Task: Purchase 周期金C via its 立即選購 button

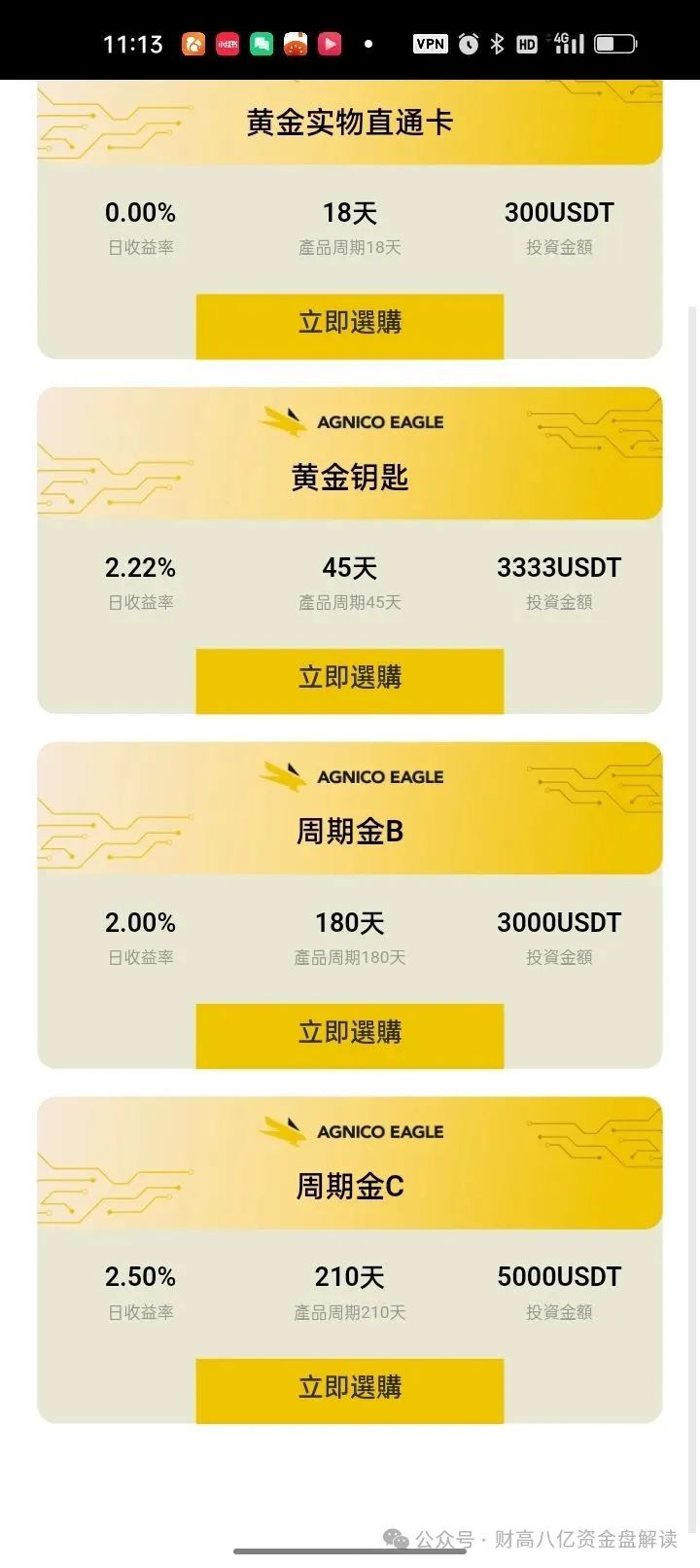Action: [x=349, y=1390]
